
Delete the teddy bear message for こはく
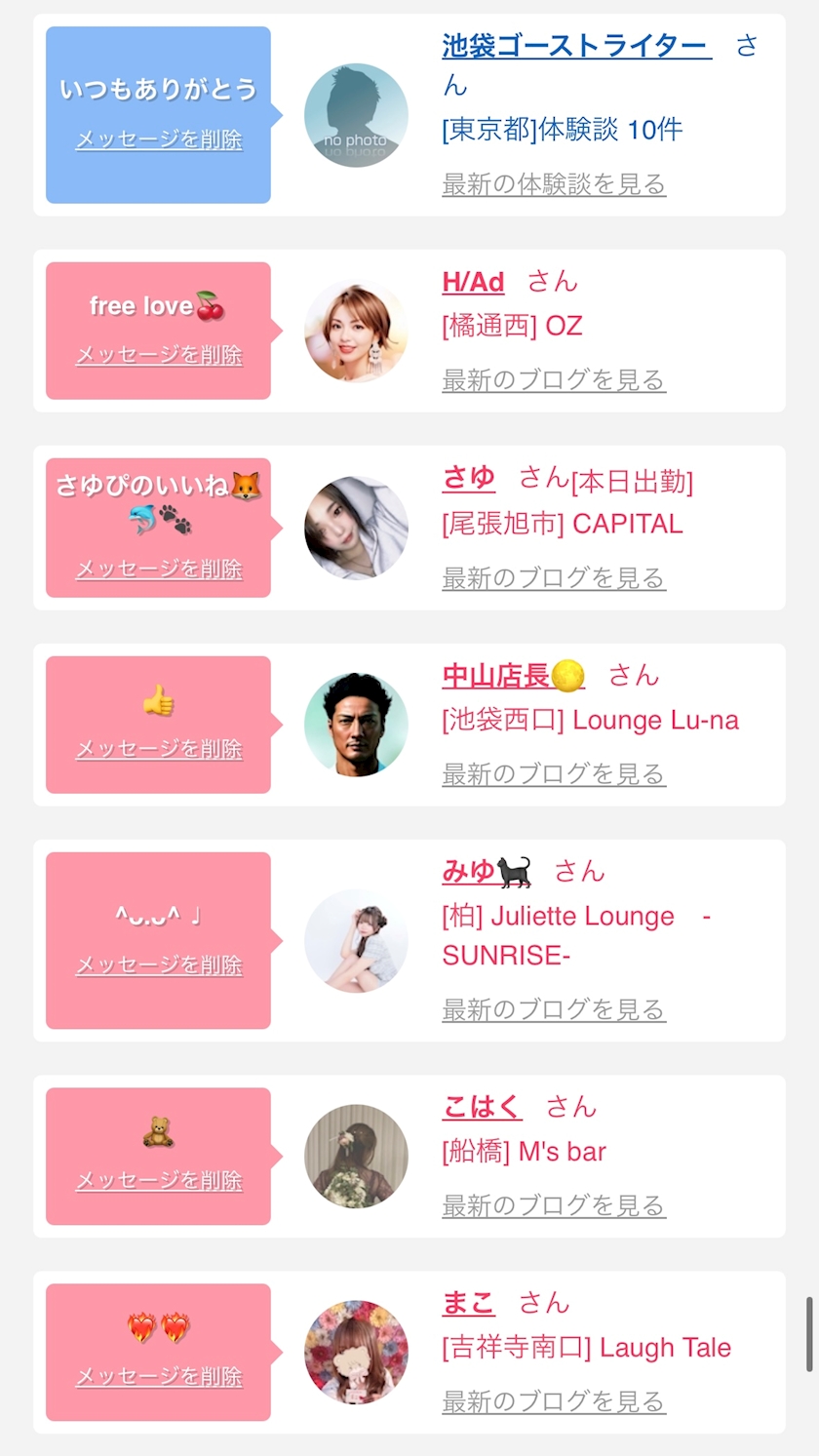point(159,1180)
